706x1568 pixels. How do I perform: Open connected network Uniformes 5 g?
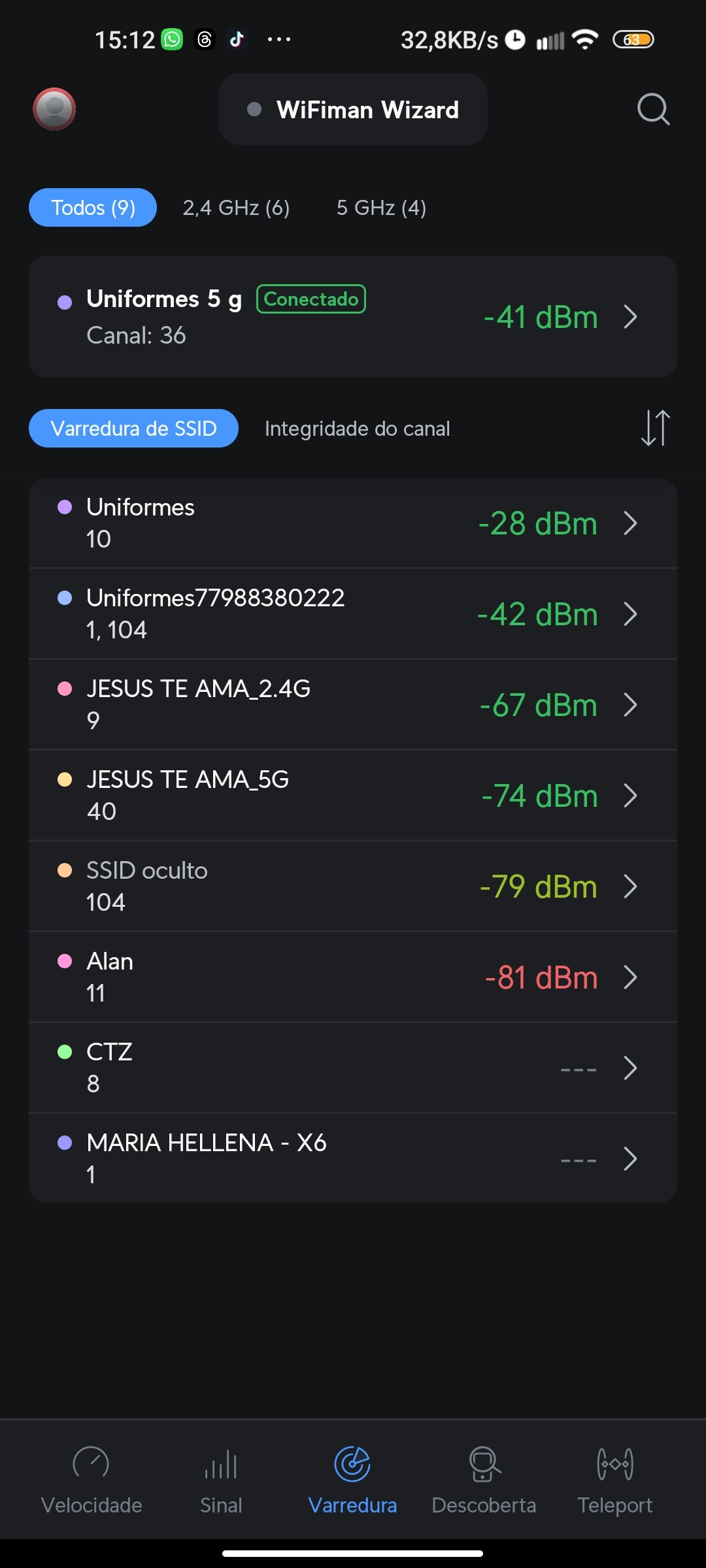pos(352,317)
